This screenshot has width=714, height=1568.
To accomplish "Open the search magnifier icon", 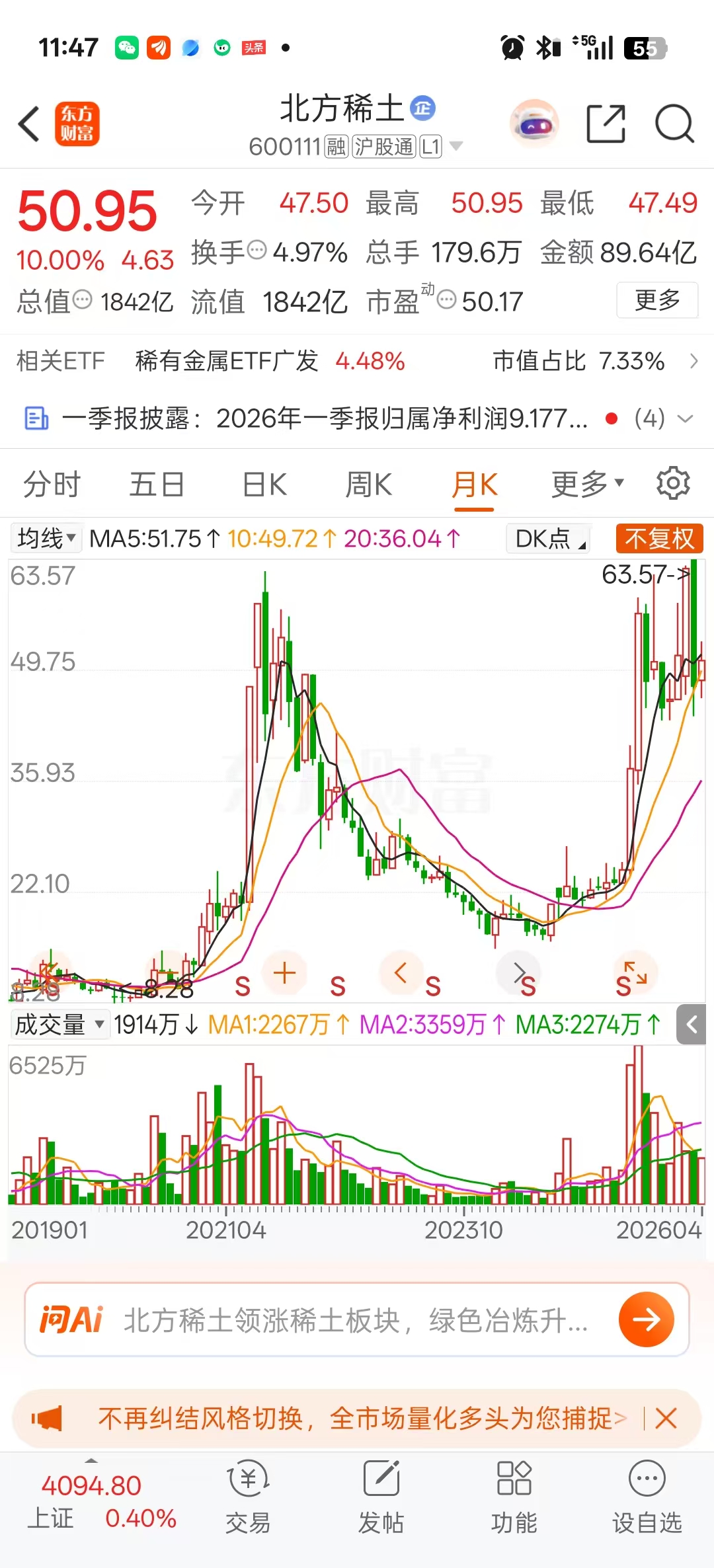I will 674,124.
